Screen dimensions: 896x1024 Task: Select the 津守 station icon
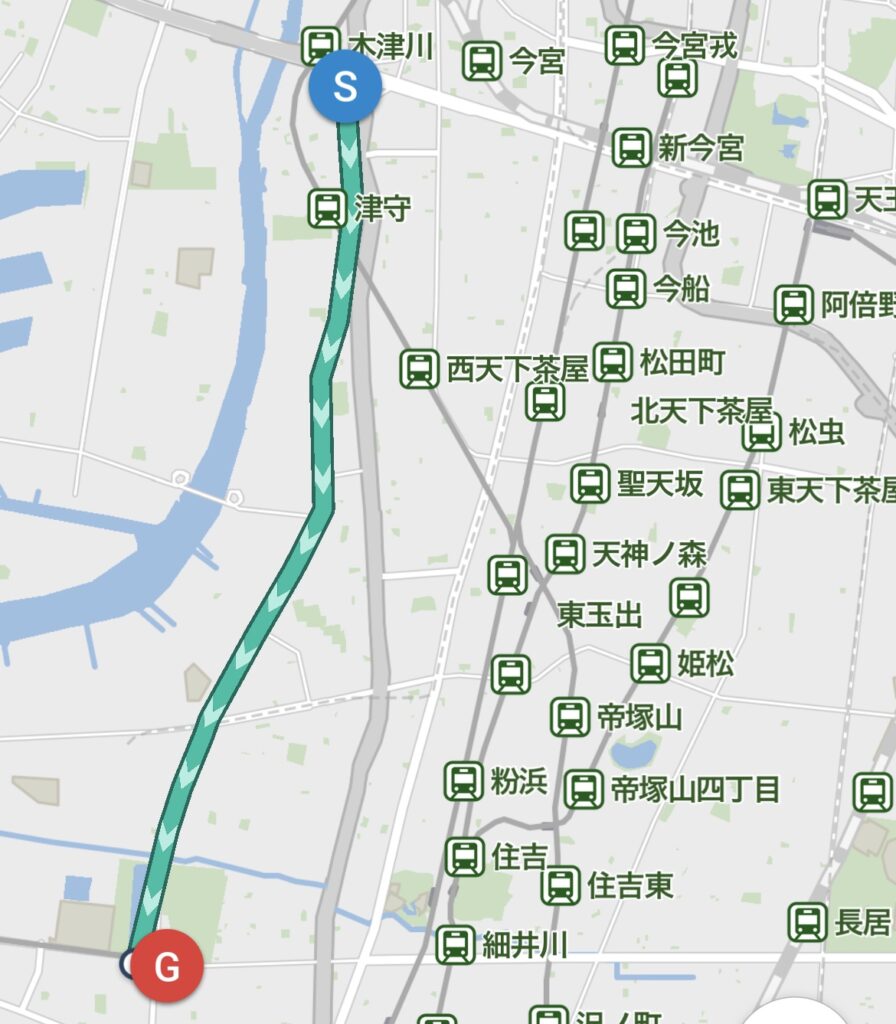point(326,208)
